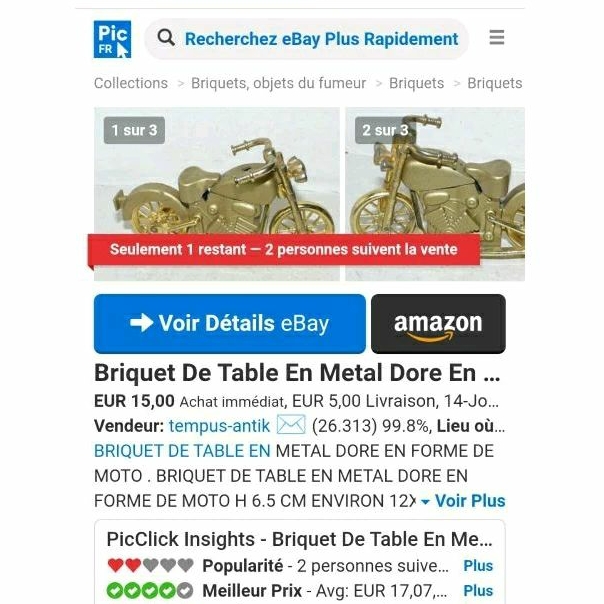
Task: Open Briquets, objets du fumeur breadcrumb
Action: click(278, 83)
